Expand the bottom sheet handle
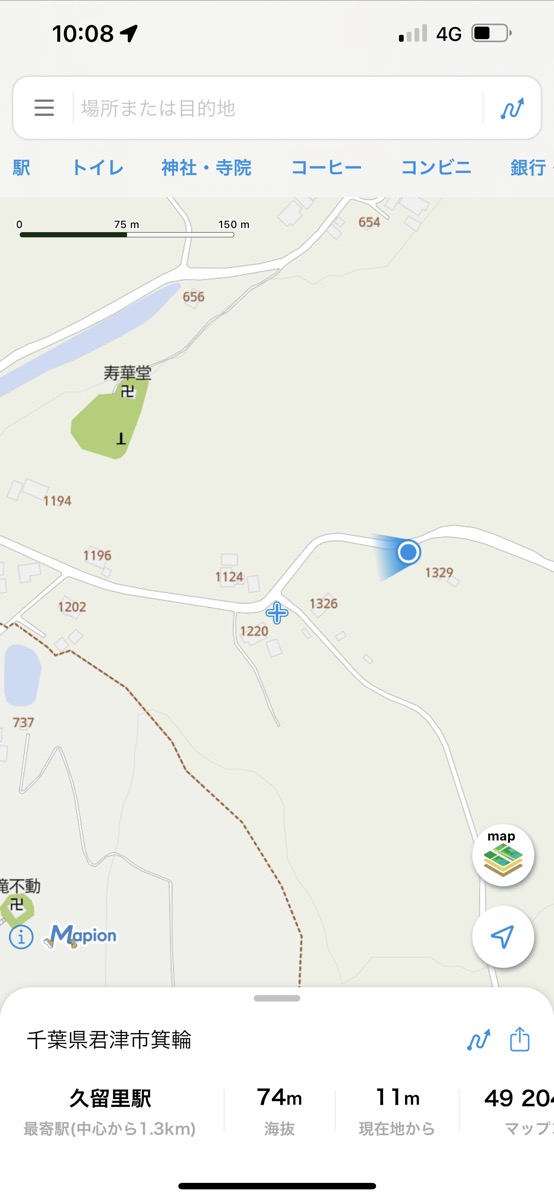The height and width of the screenshot is (1200, 554). 277,998
